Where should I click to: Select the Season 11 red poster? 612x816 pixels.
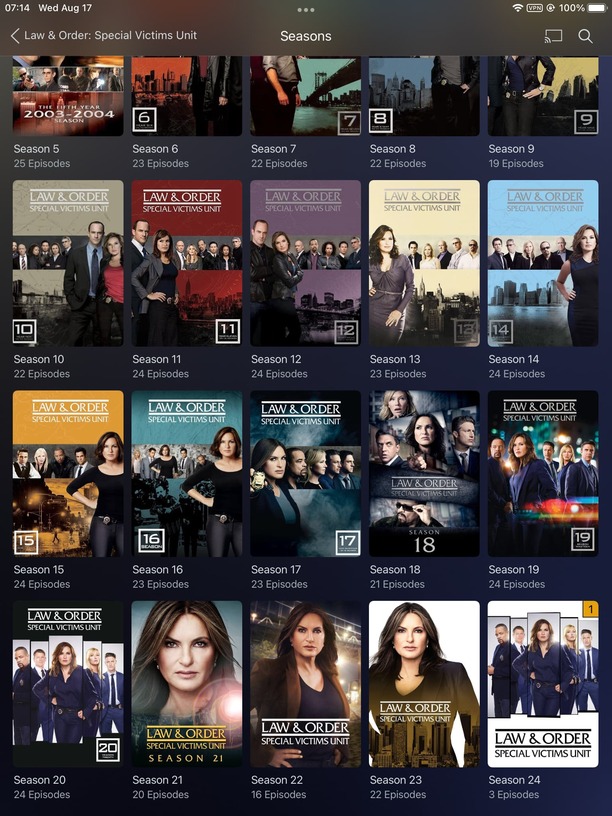(186, 263)
